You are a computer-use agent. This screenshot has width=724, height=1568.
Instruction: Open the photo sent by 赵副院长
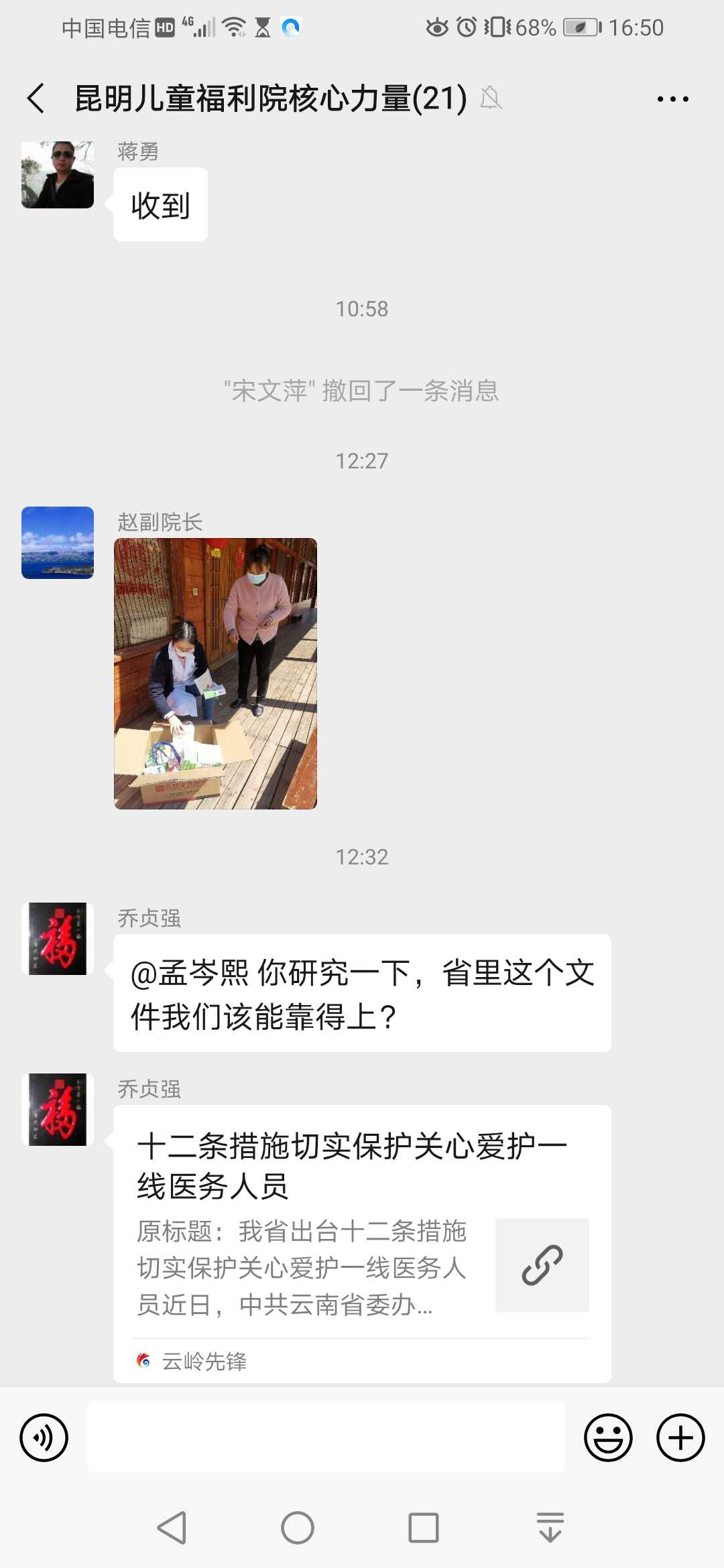tap(215, 673)
